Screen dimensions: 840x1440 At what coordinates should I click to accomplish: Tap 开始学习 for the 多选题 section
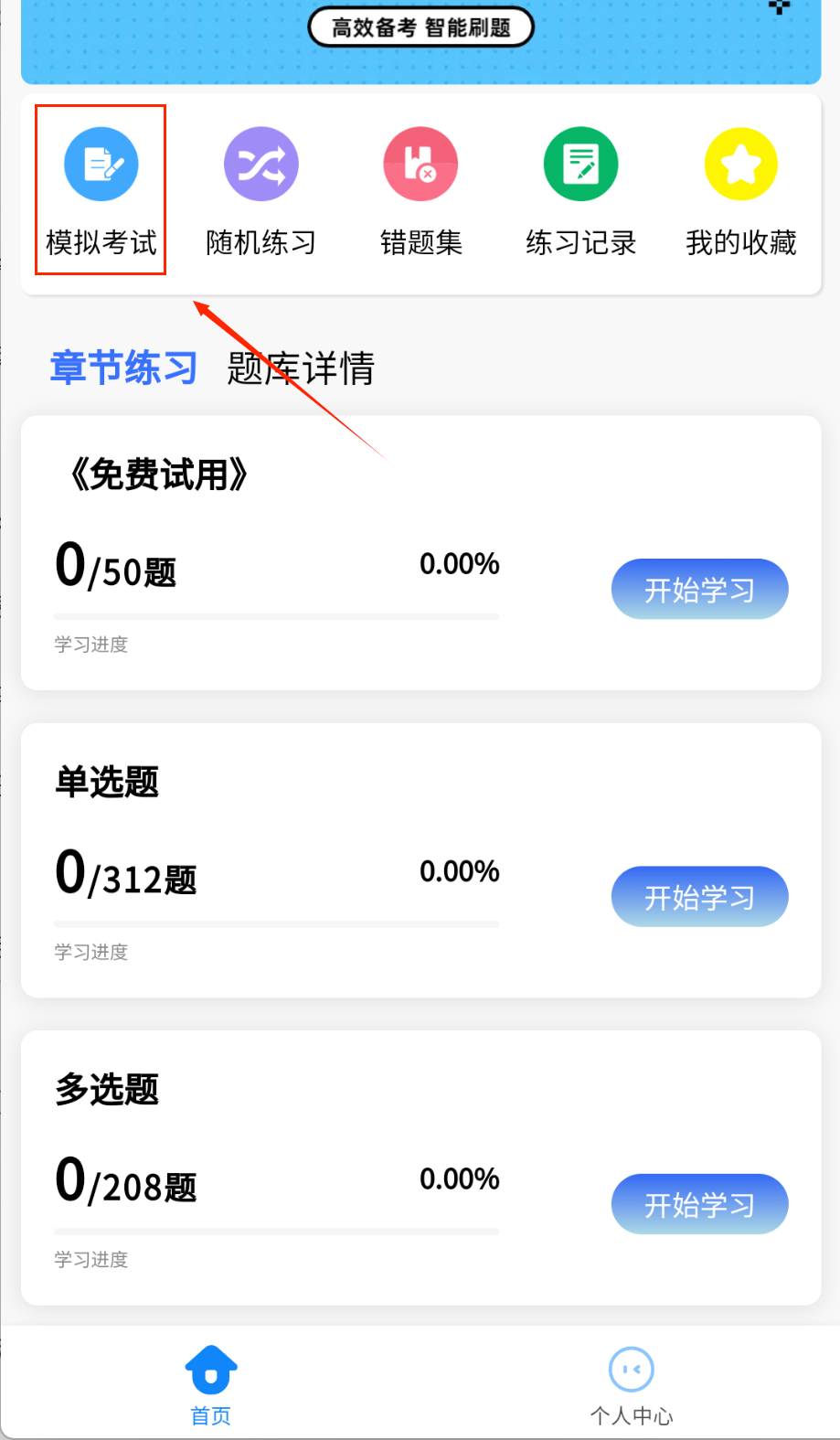(699, 1204)
